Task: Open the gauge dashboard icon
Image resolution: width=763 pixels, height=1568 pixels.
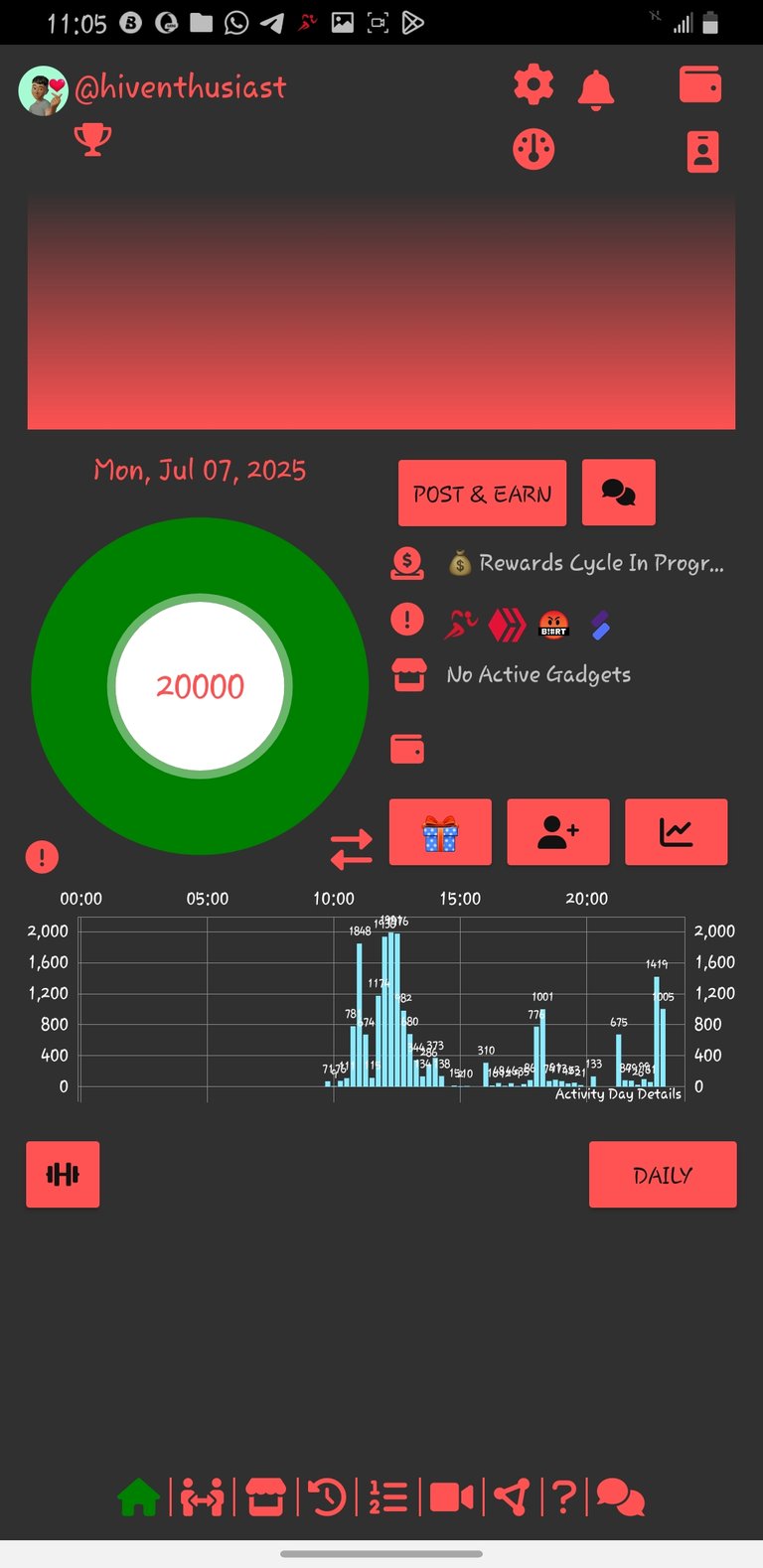Action: click(534, 150)
